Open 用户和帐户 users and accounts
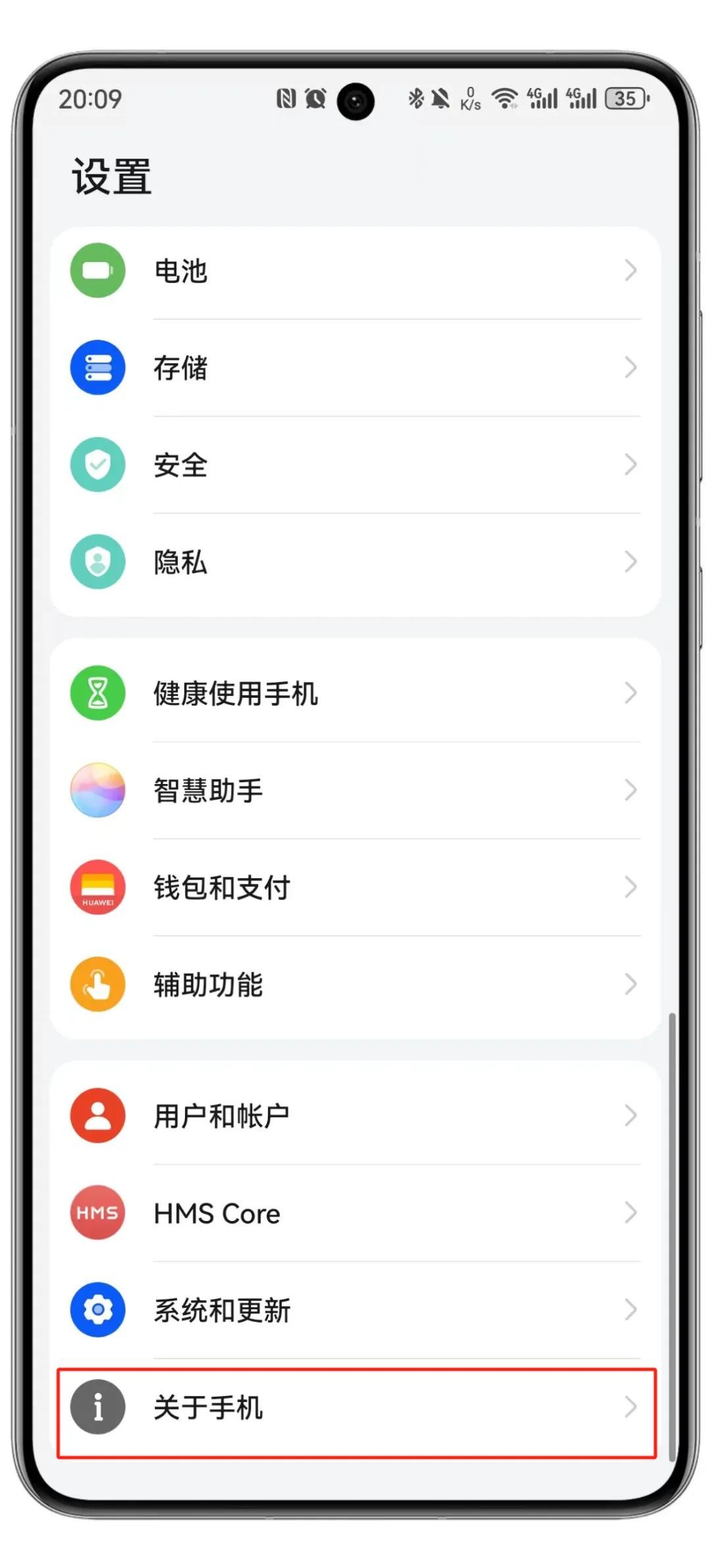This screenshot has height=1568, width=711. [x=355, y=1116]
